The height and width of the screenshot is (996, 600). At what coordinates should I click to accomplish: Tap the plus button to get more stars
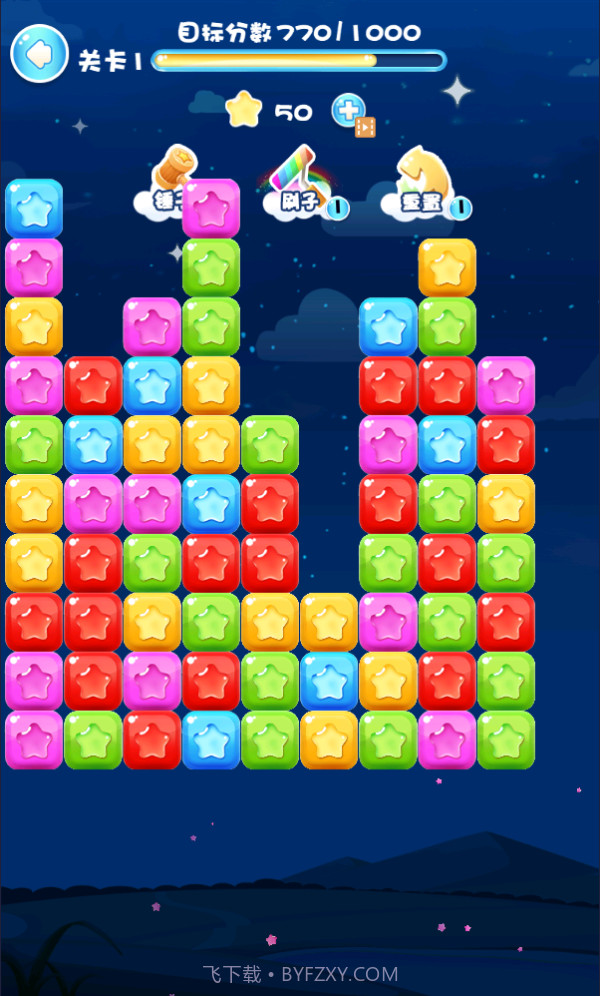[347, 110]
